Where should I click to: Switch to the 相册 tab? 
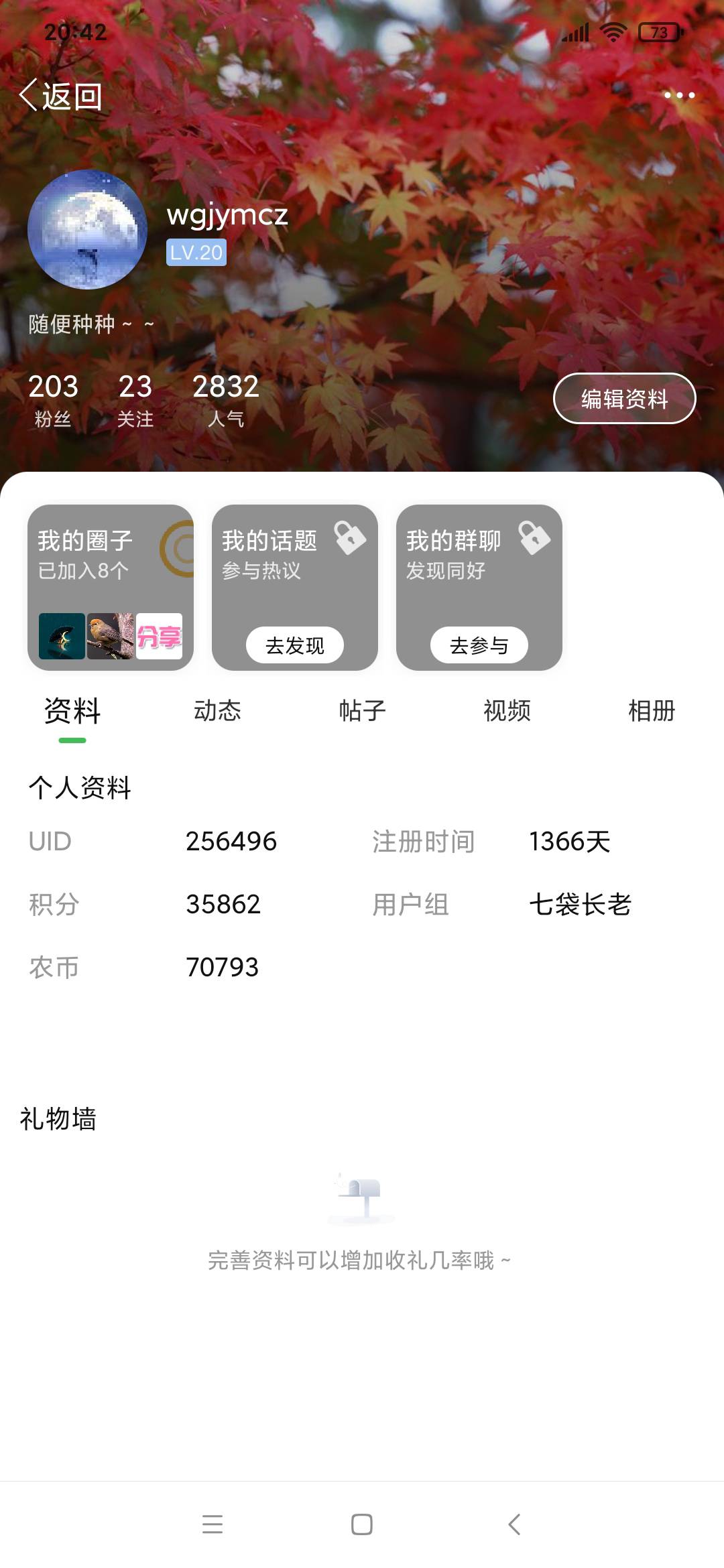pyautogui.click(x=652, y=710)
